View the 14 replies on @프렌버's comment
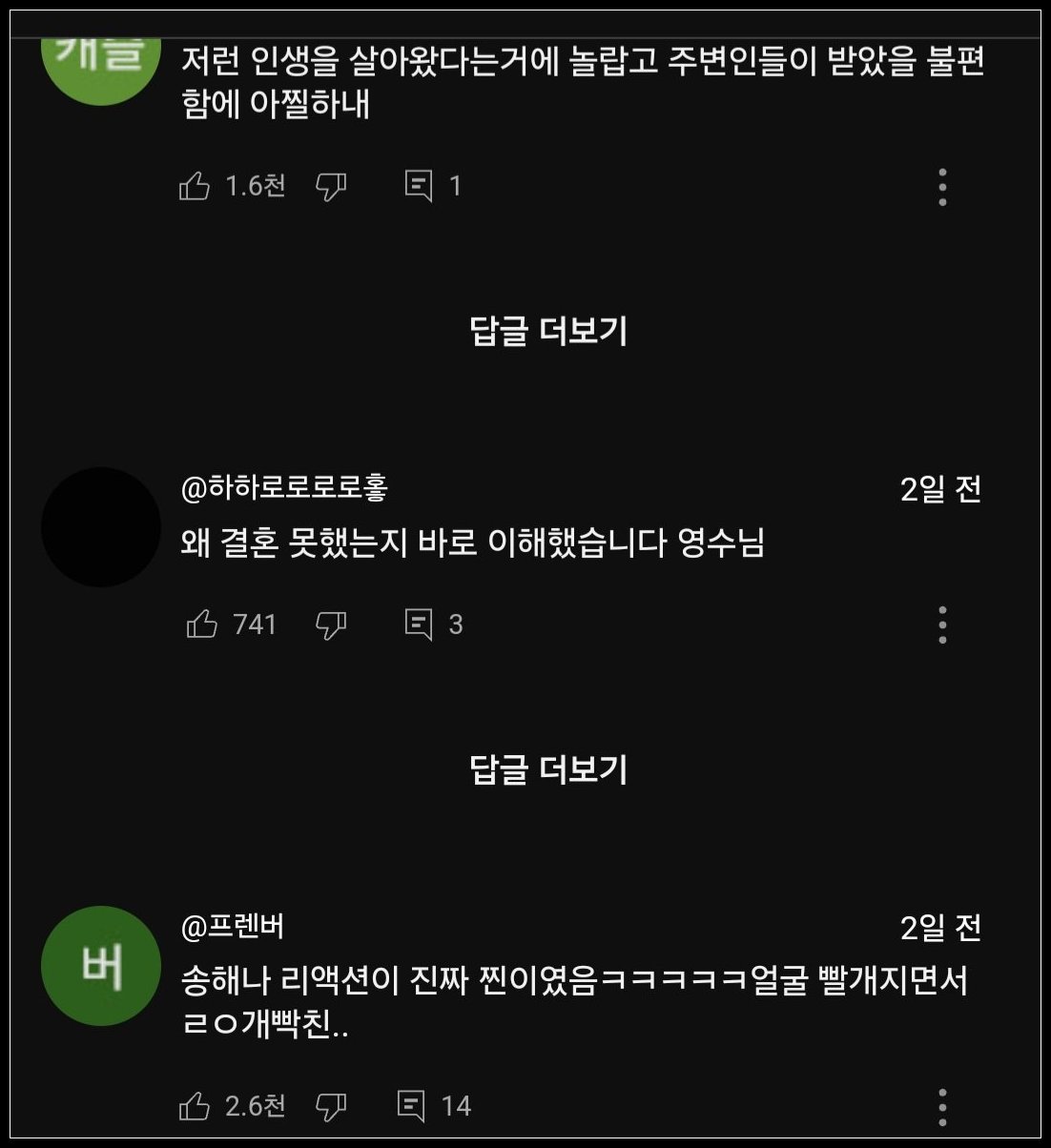Screen dimensions: 1051x1148 click(x=411, y=1106)
